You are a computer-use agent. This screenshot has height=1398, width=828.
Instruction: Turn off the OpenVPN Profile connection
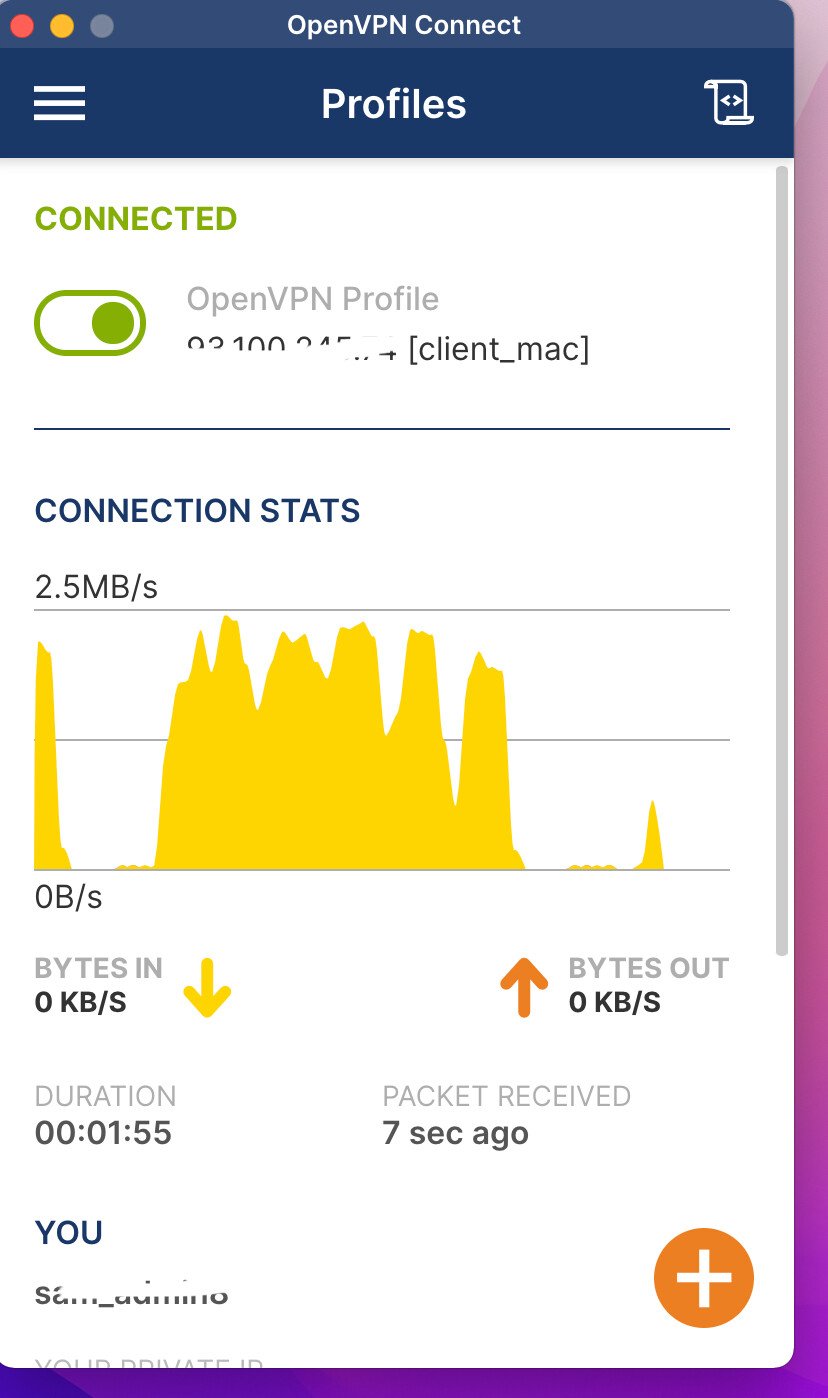pos(91,323)
